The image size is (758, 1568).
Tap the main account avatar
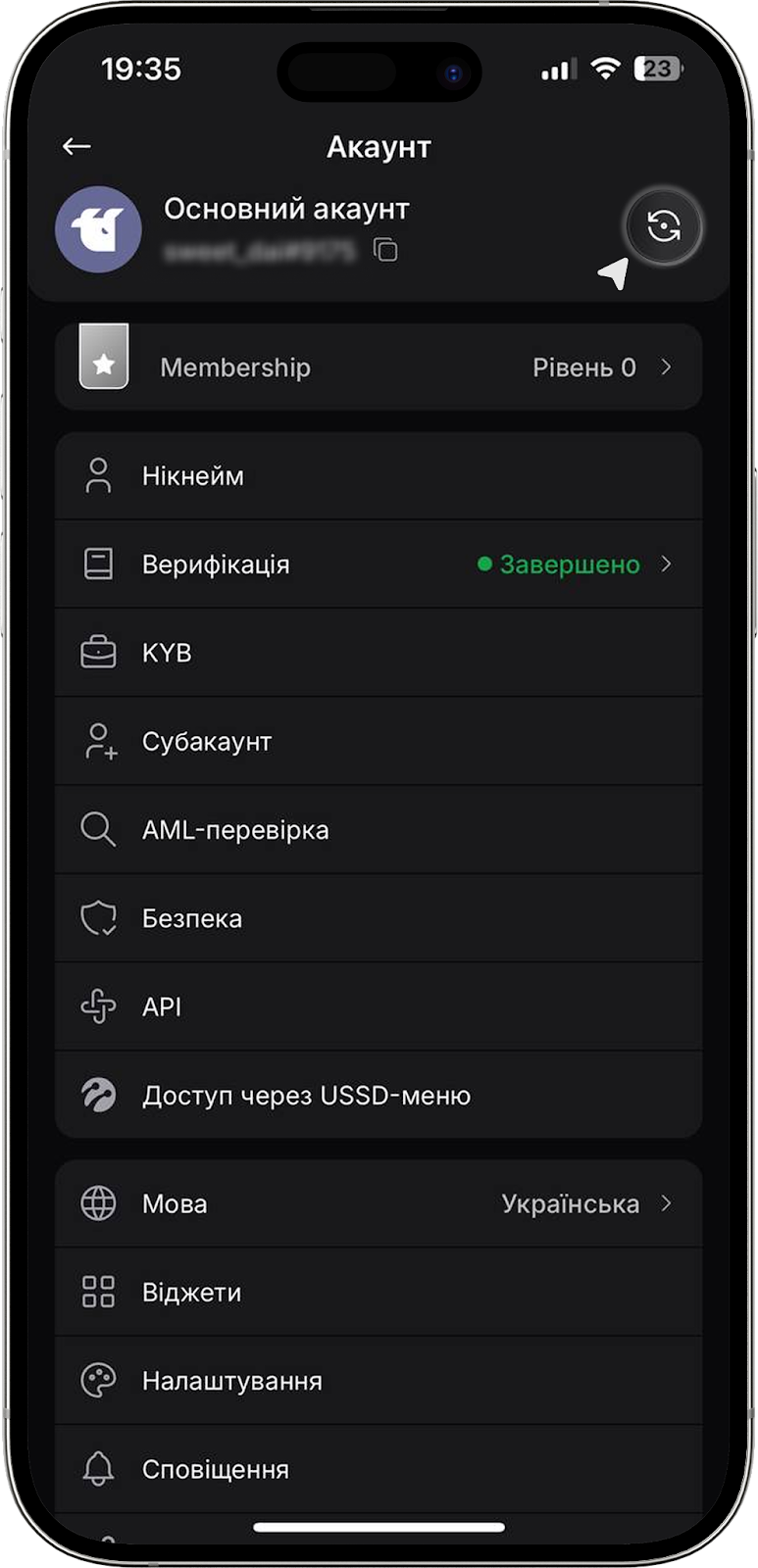click(x=98, y=229)
